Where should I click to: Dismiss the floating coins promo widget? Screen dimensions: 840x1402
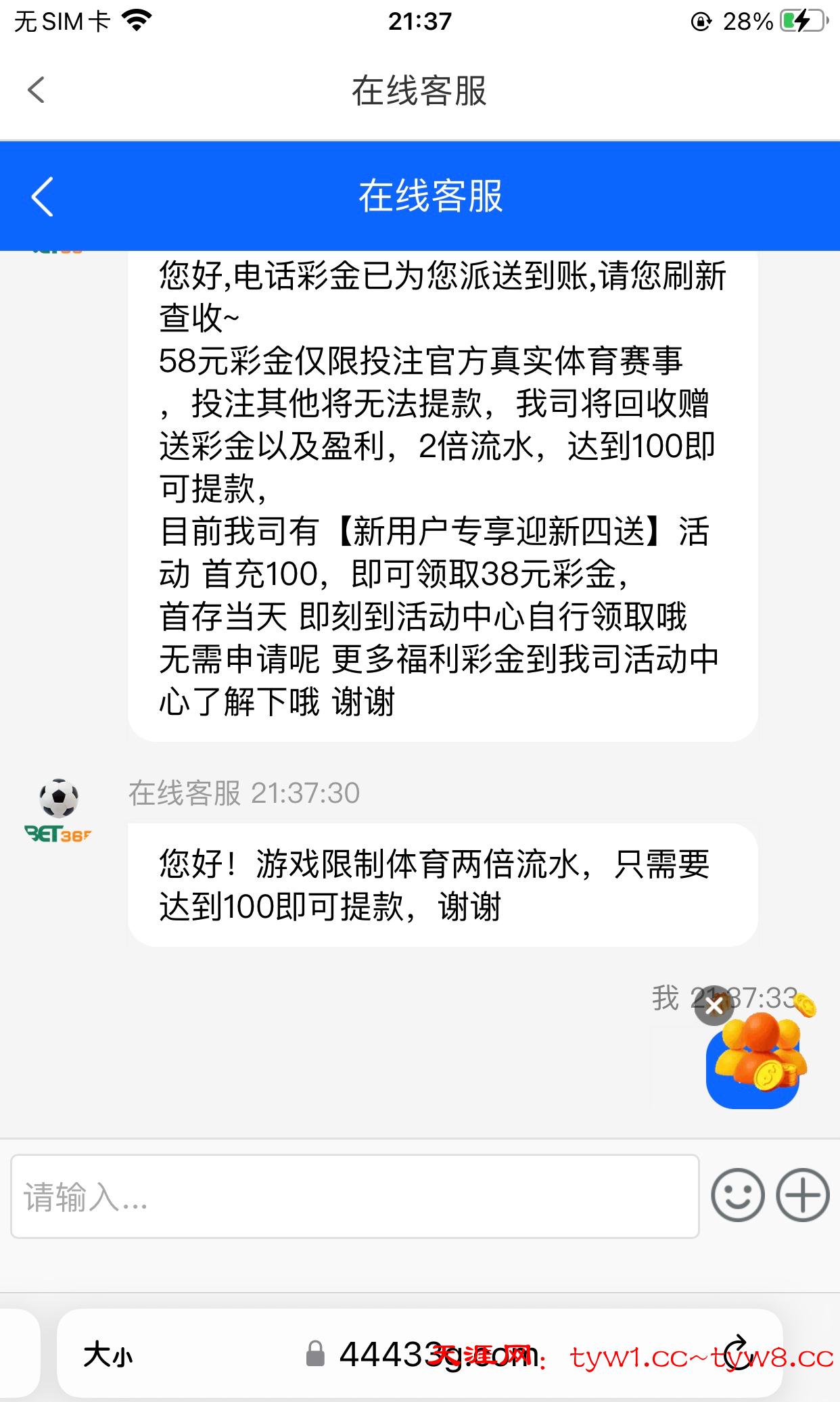tap(714, 1006)
